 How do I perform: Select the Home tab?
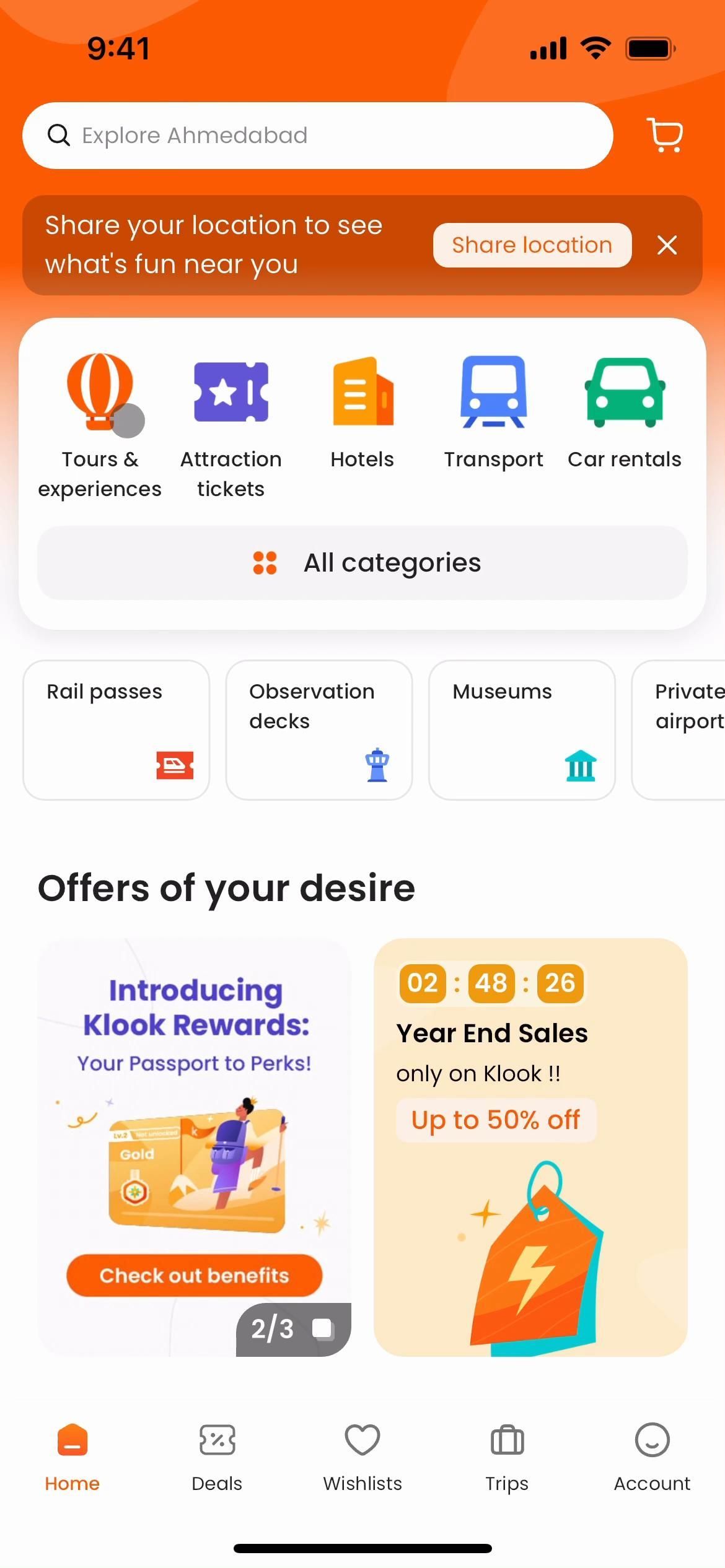point(72,1457)
